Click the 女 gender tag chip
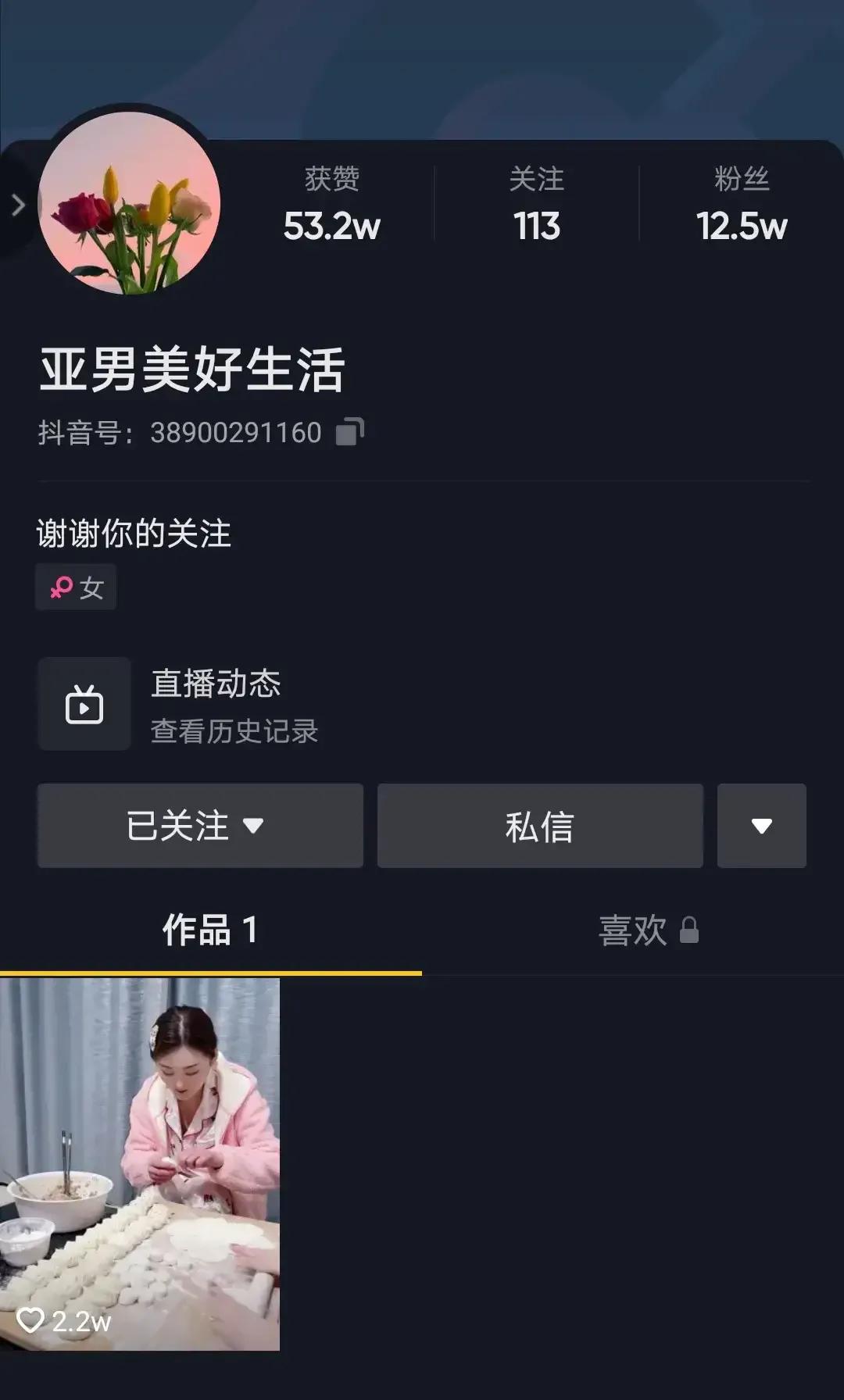The width and height of the screenshot is (844, 1400). click(x=76, y=587)
